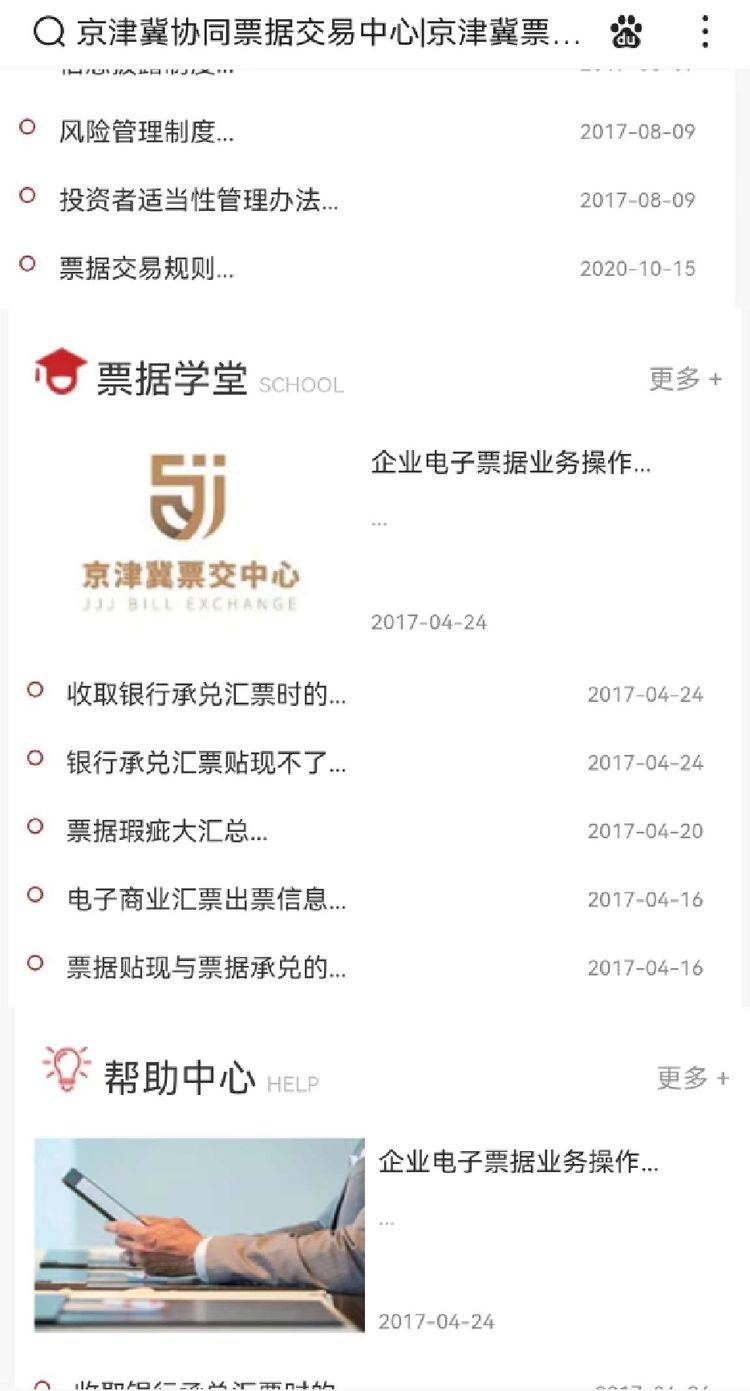The width and height of the screenshot is (750, 1391).
Task: Open 企业电子票据业务操作 under 帮助中心
Action: 518,1162
